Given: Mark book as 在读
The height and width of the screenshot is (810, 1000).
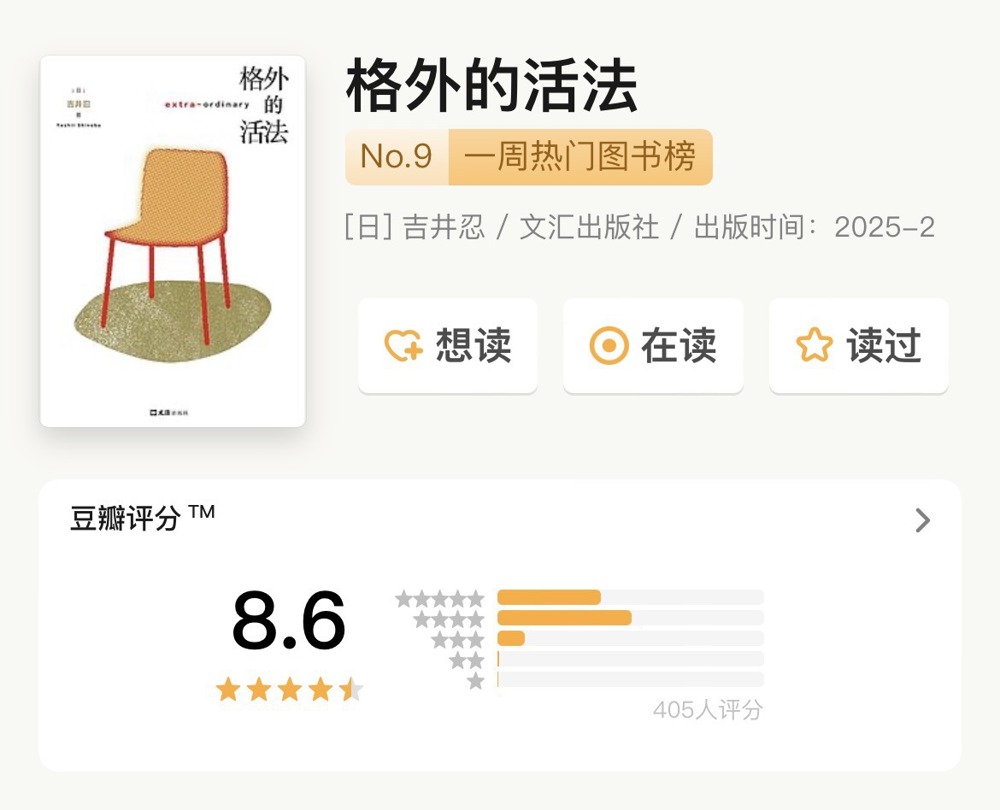Looking at the screenshot, I should click(x=653, y=346).
